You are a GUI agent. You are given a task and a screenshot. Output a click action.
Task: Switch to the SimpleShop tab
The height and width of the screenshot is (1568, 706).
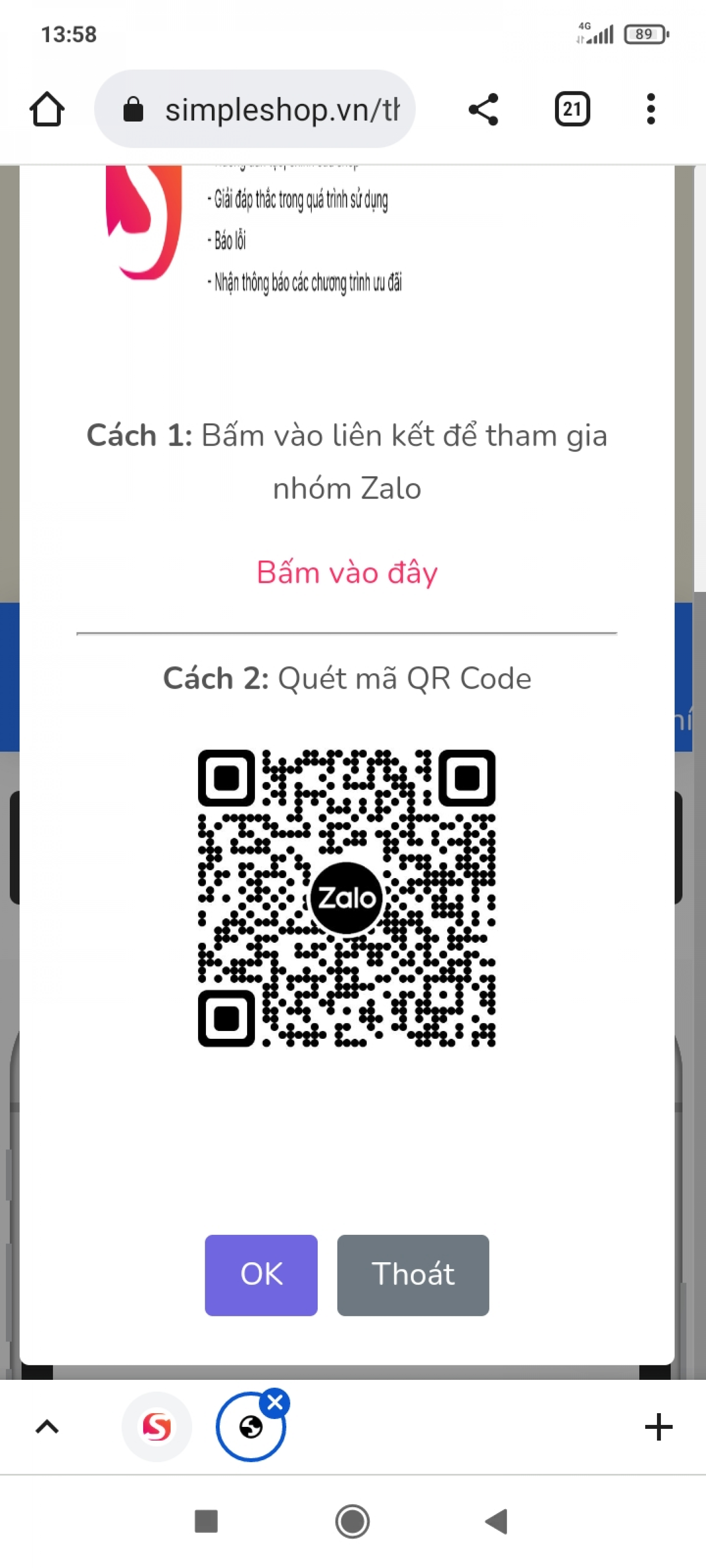click(x=156, y=1427)
